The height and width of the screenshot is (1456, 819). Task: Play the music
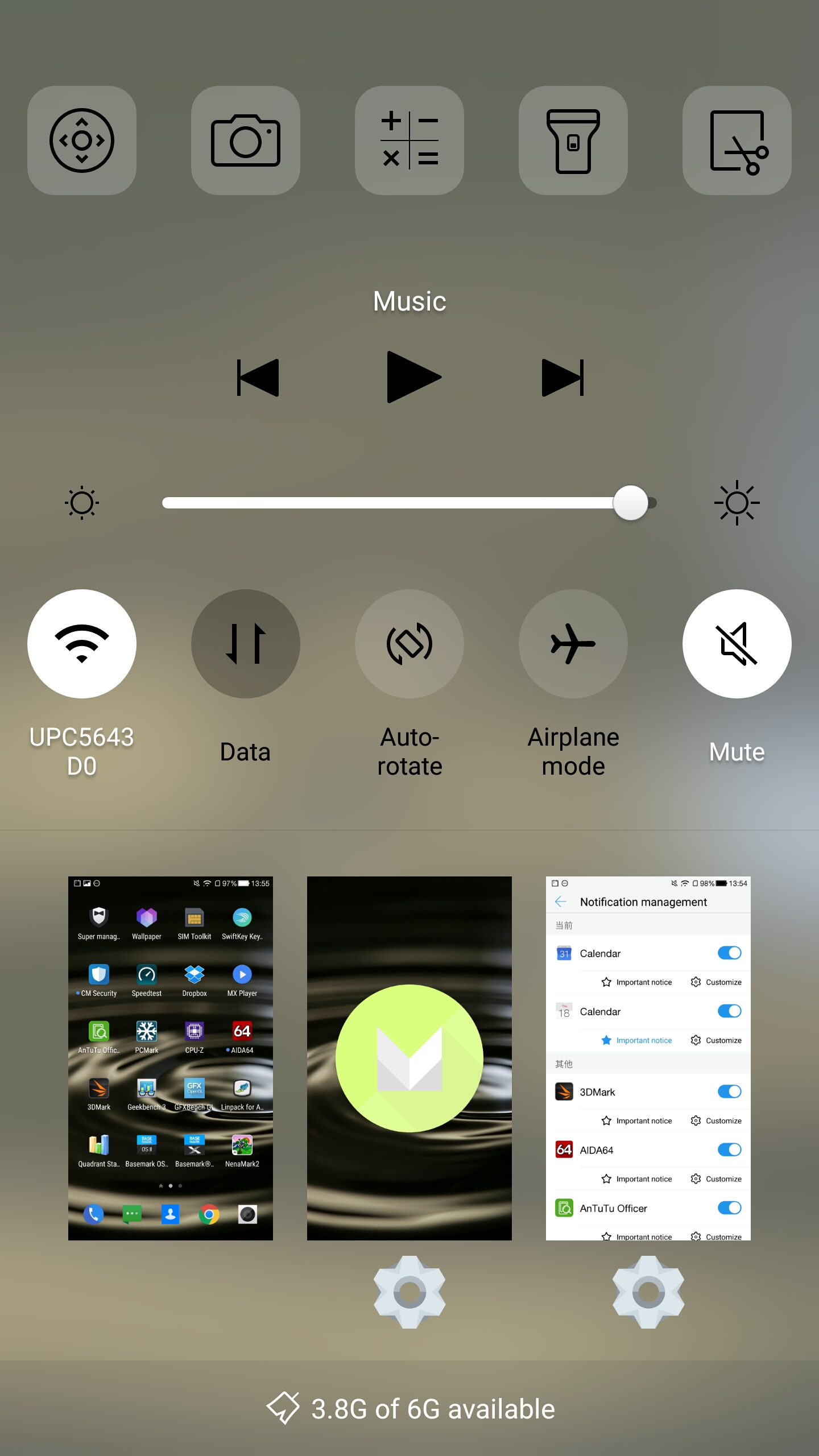pyautogui.click(x=412, y=378)
